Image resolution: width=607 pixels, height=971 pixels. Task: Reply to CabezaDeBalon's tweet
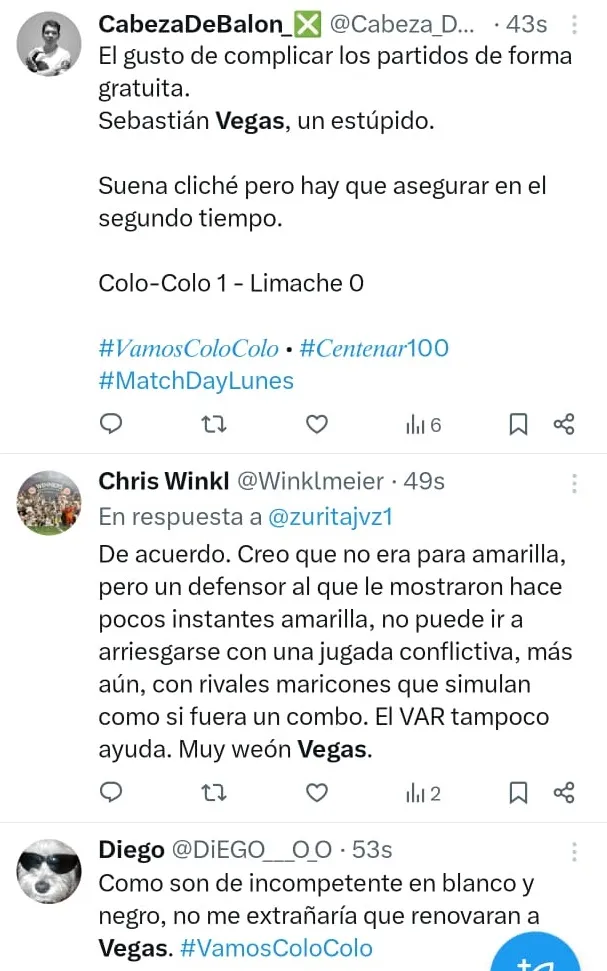112,425
